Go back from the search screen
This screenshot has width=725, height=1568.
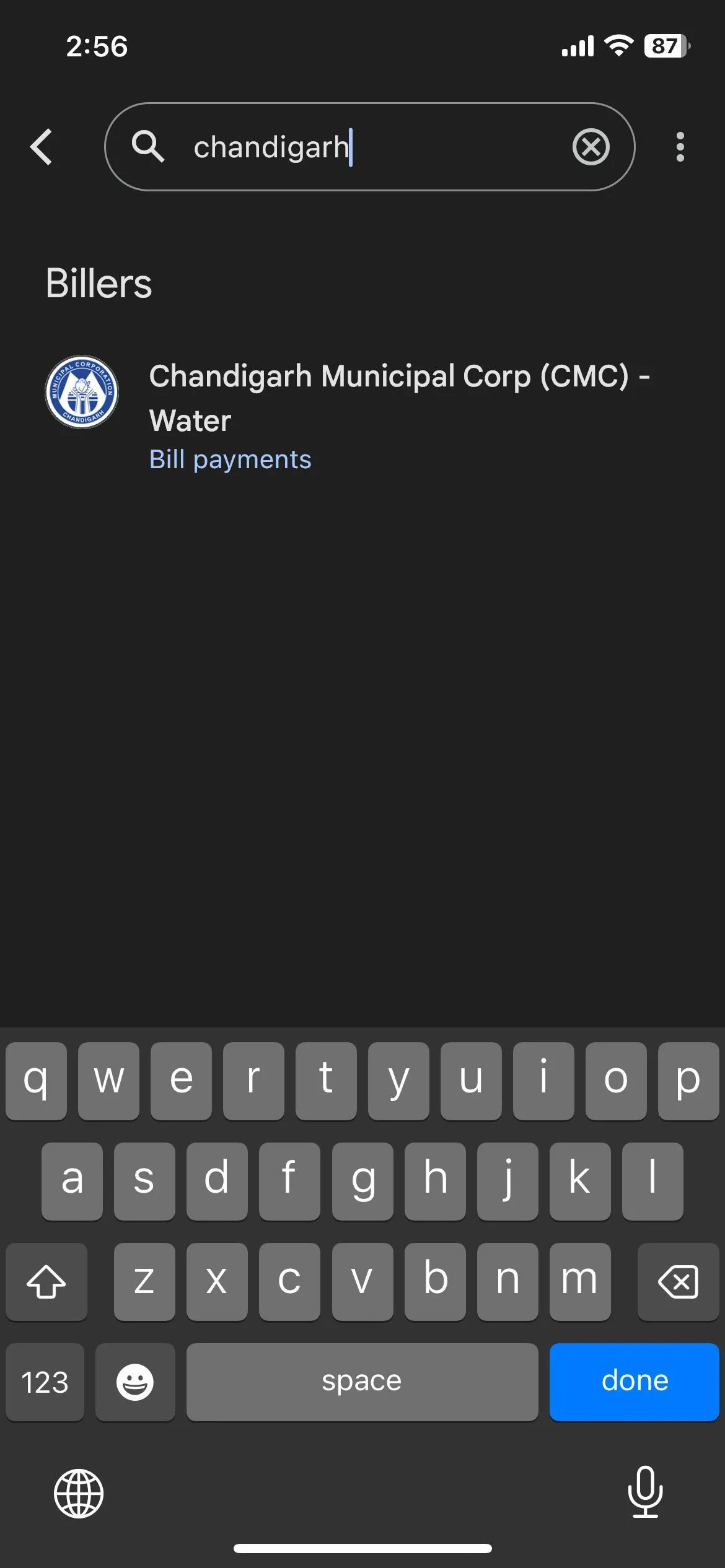click(42, 147)
